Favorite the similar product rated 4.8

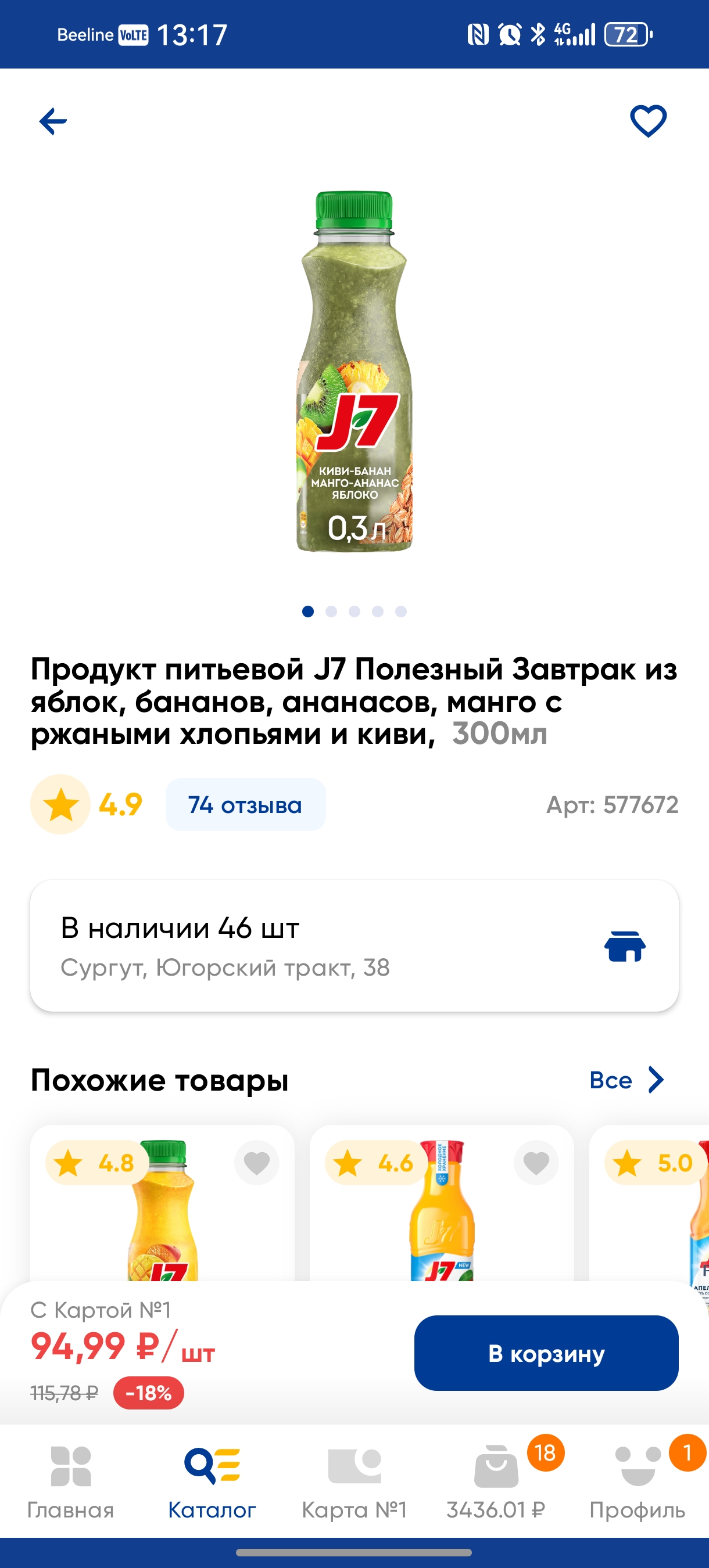point(256,1163)
